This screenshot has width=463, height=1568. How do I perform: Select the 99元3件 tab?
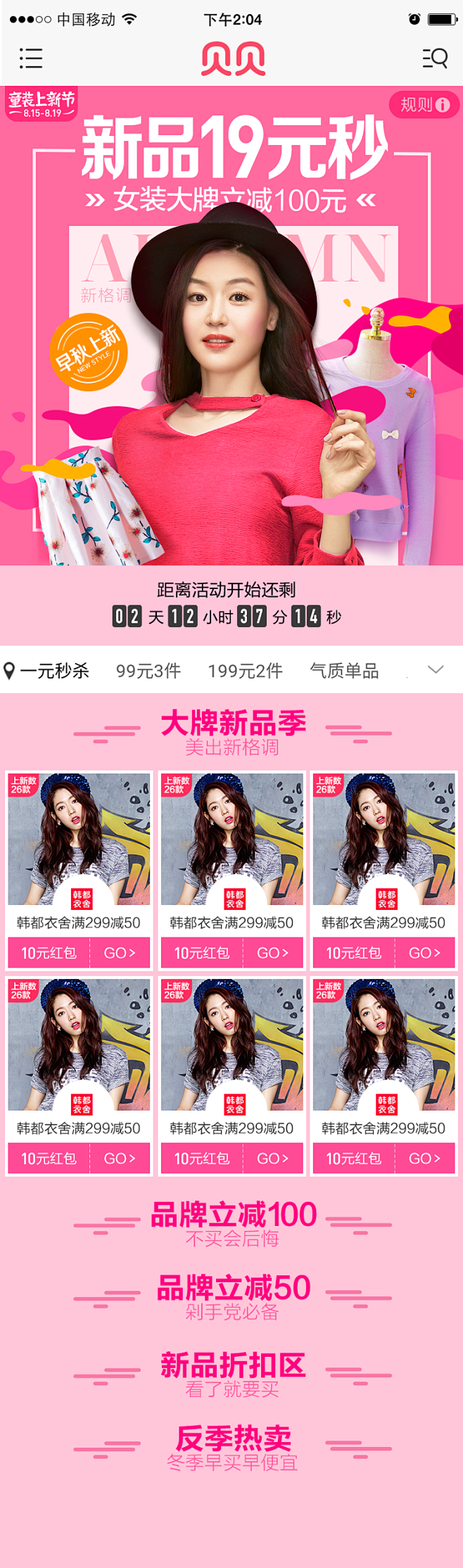pos(148,671)
